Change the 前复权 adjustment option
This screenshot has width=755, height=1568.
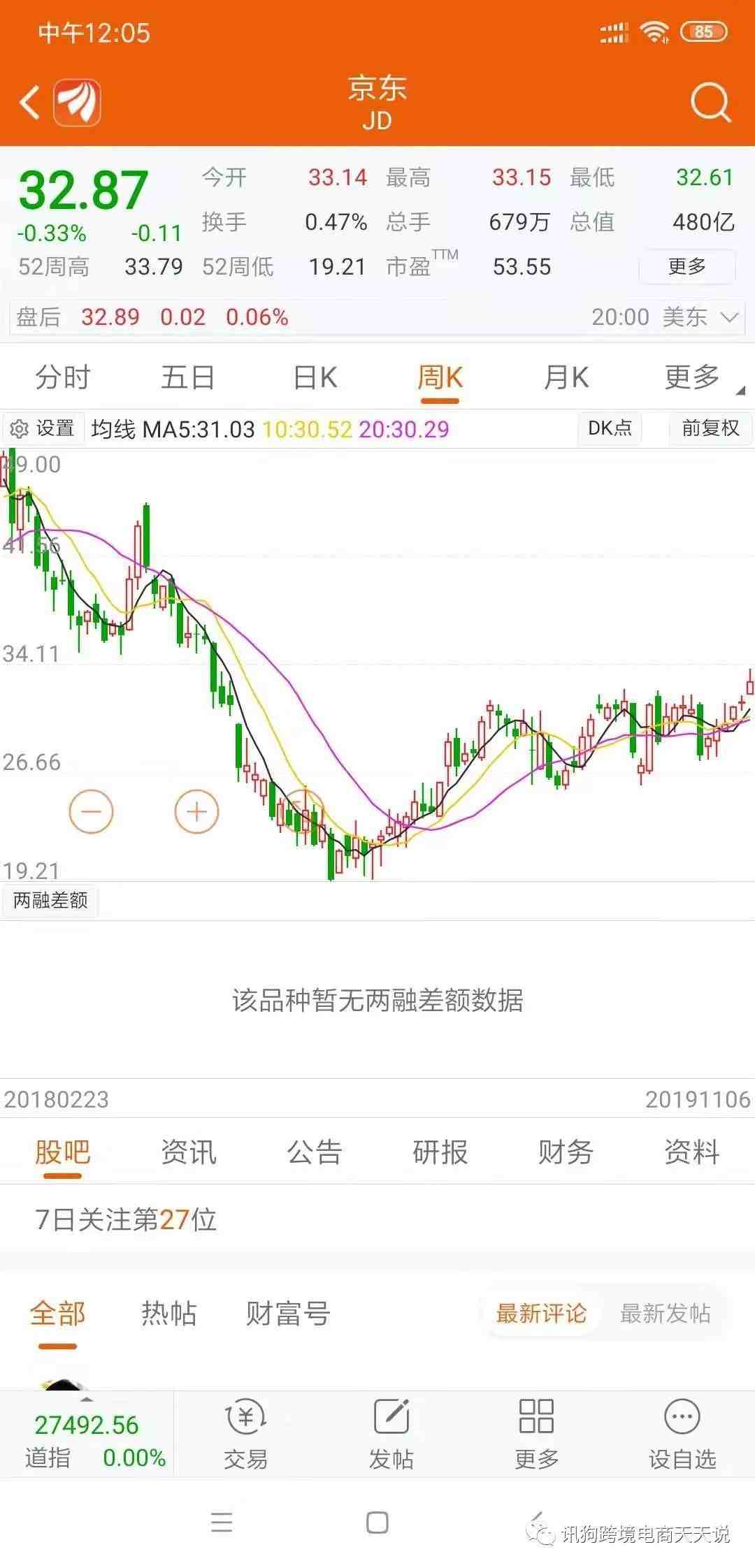pos(710,428)
